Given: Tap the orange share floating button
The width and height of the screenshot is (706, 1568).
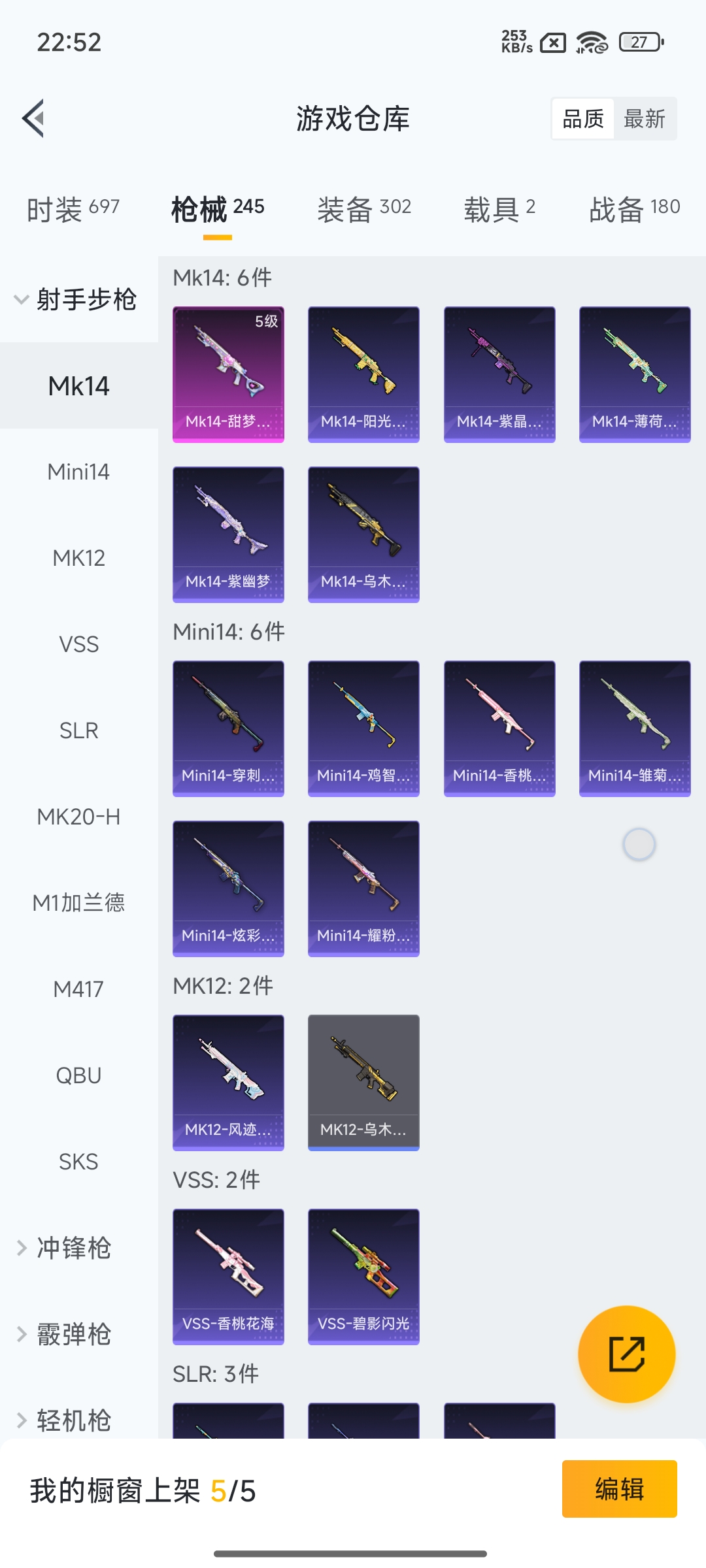Looking at the screenshot, I should click(x=627, y=1354).
